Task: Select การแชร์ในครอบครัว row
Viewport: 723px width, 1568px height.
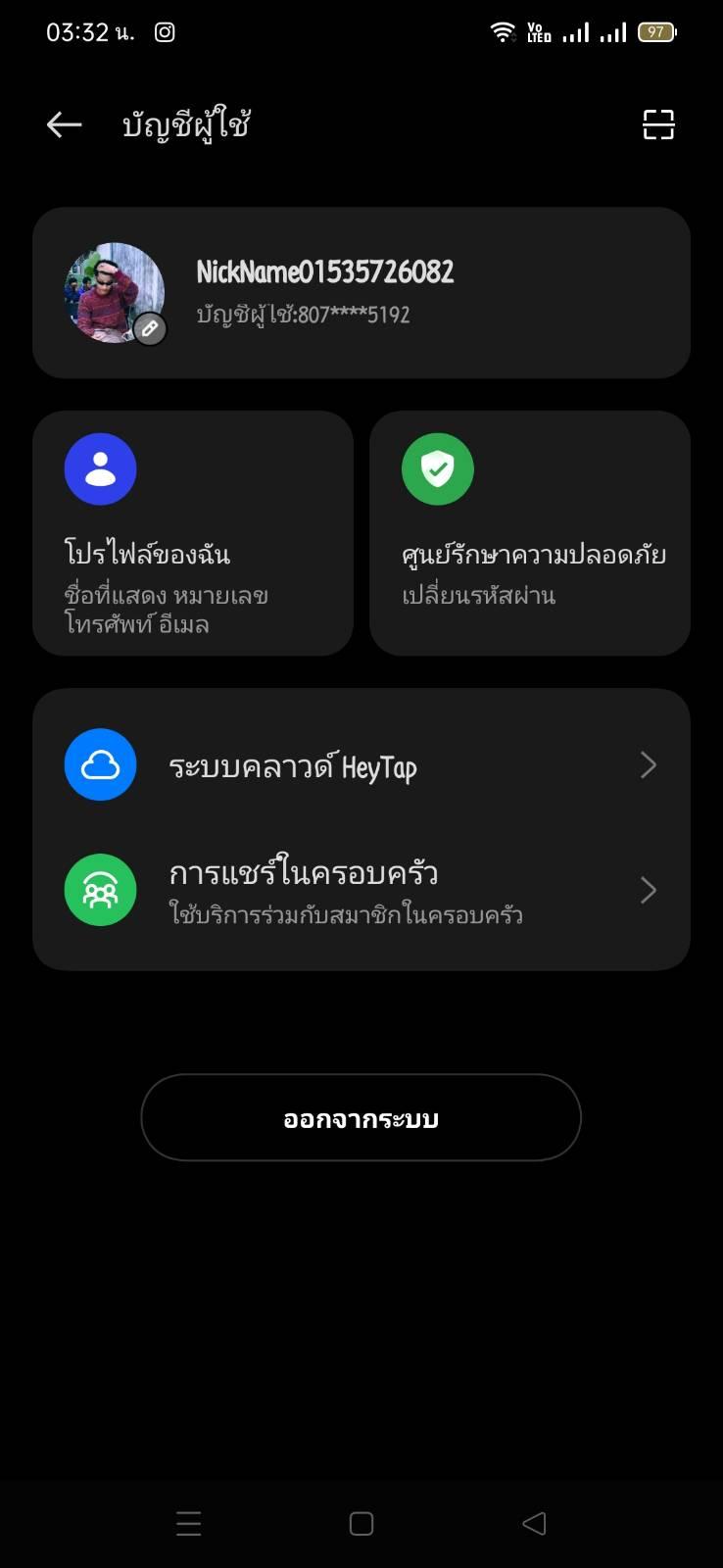Action: click(361, 891)
